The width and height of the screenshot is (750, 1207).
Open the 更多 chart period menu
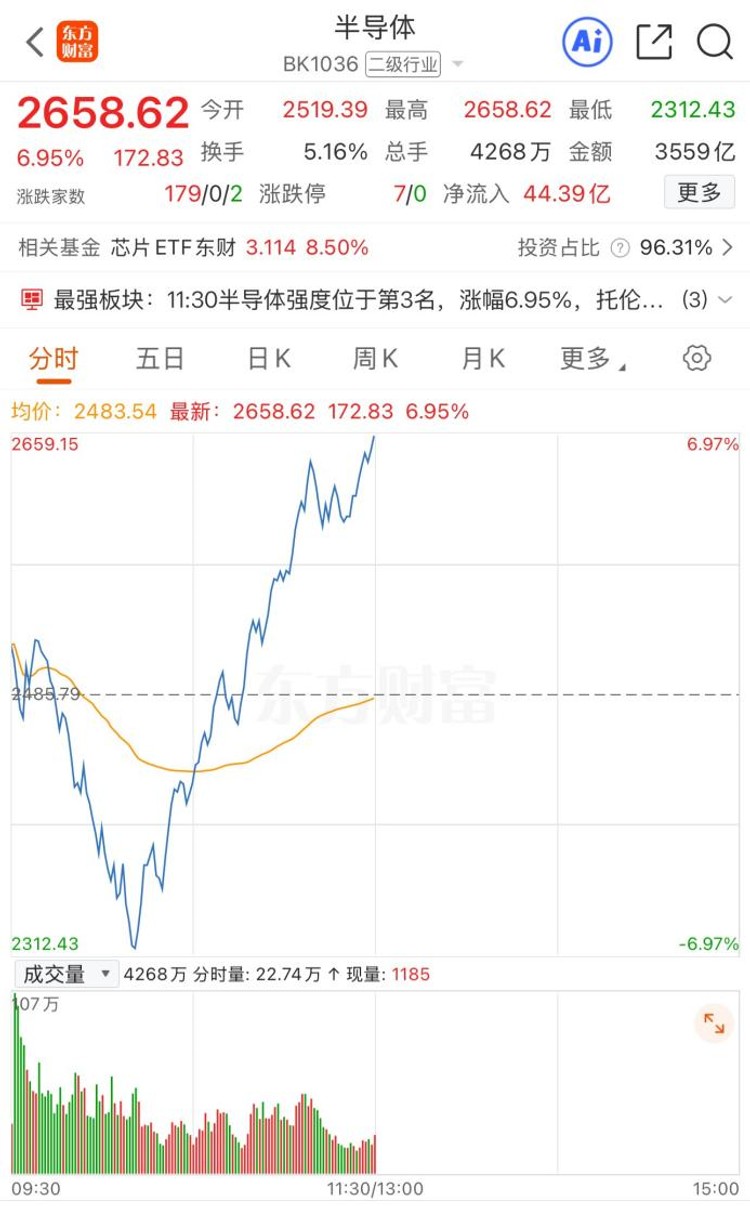[x=591, y=358]
